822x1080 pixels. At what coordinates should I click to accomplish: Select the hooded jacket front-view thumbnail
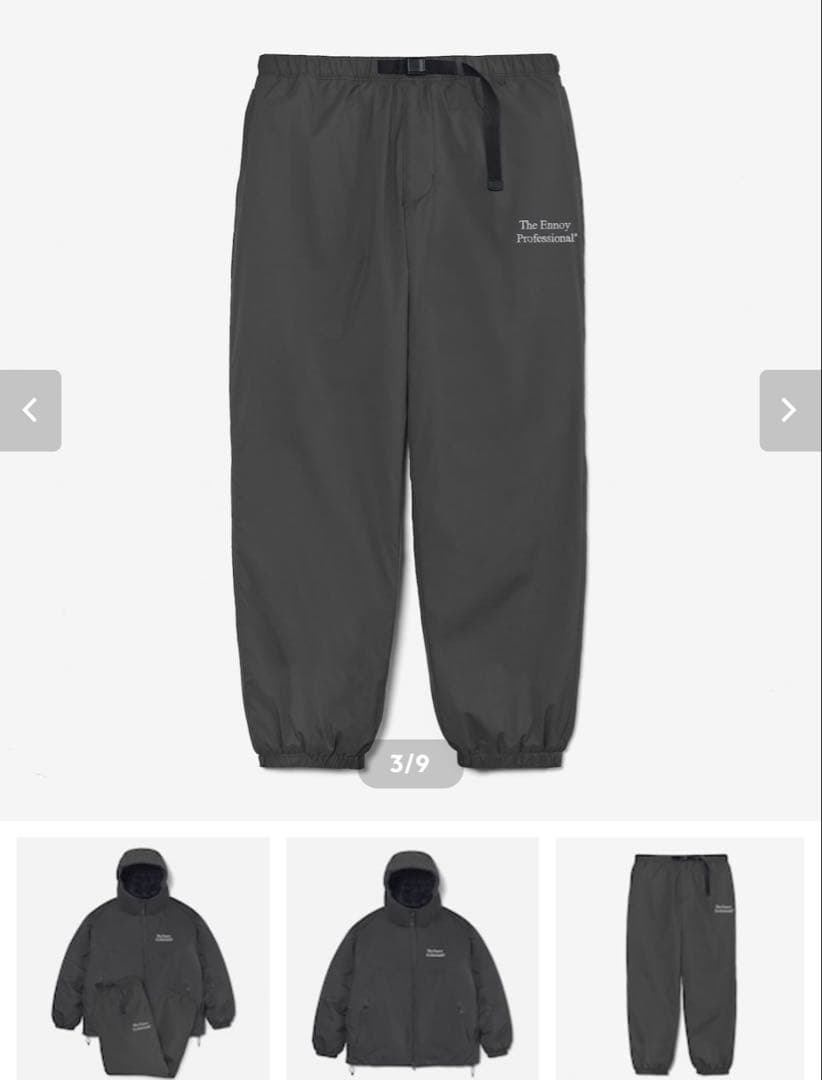410,955
